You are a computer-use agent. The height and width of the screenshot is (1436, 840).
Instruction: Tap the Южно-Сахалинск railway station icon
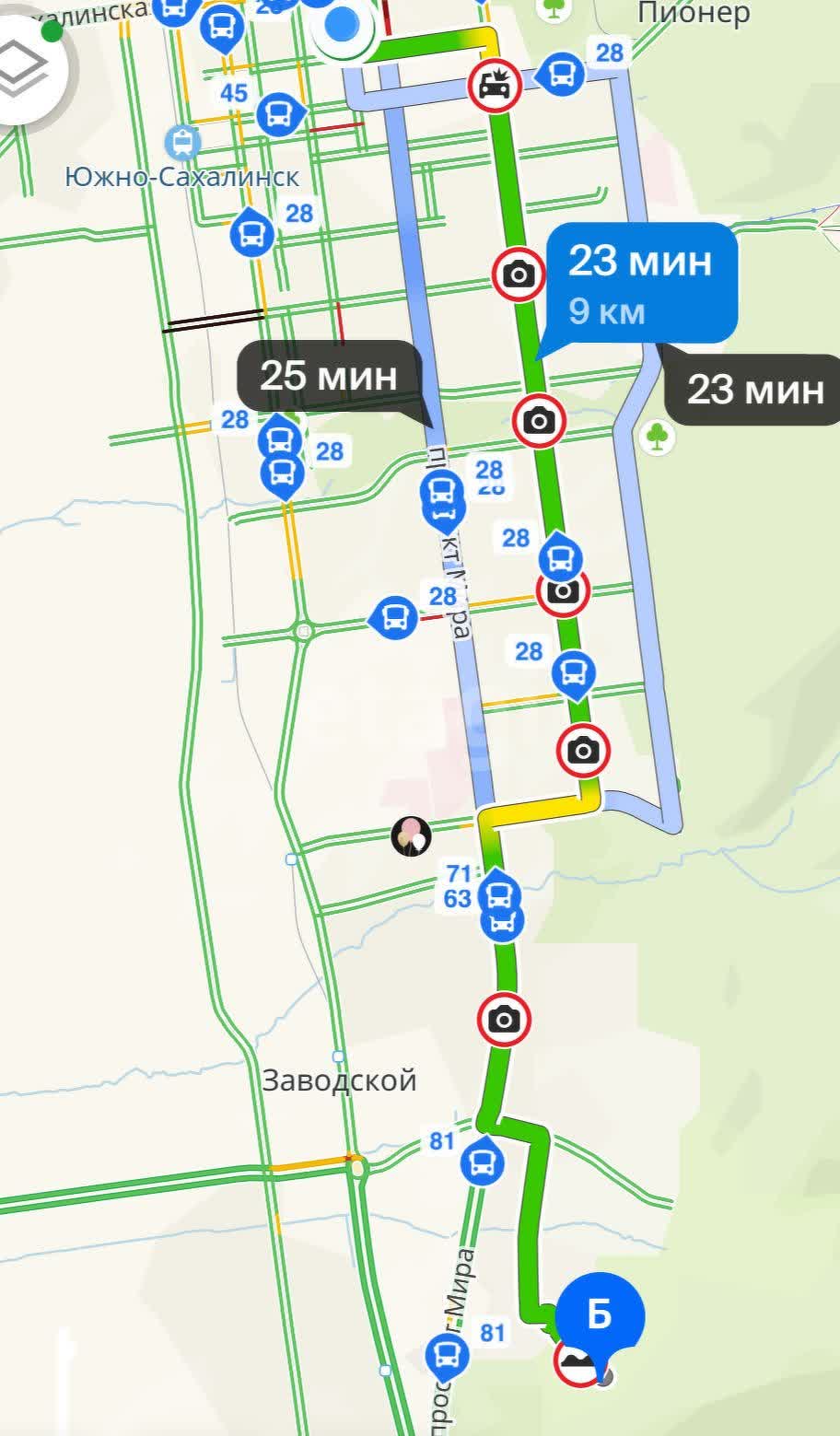coord(182,142)
